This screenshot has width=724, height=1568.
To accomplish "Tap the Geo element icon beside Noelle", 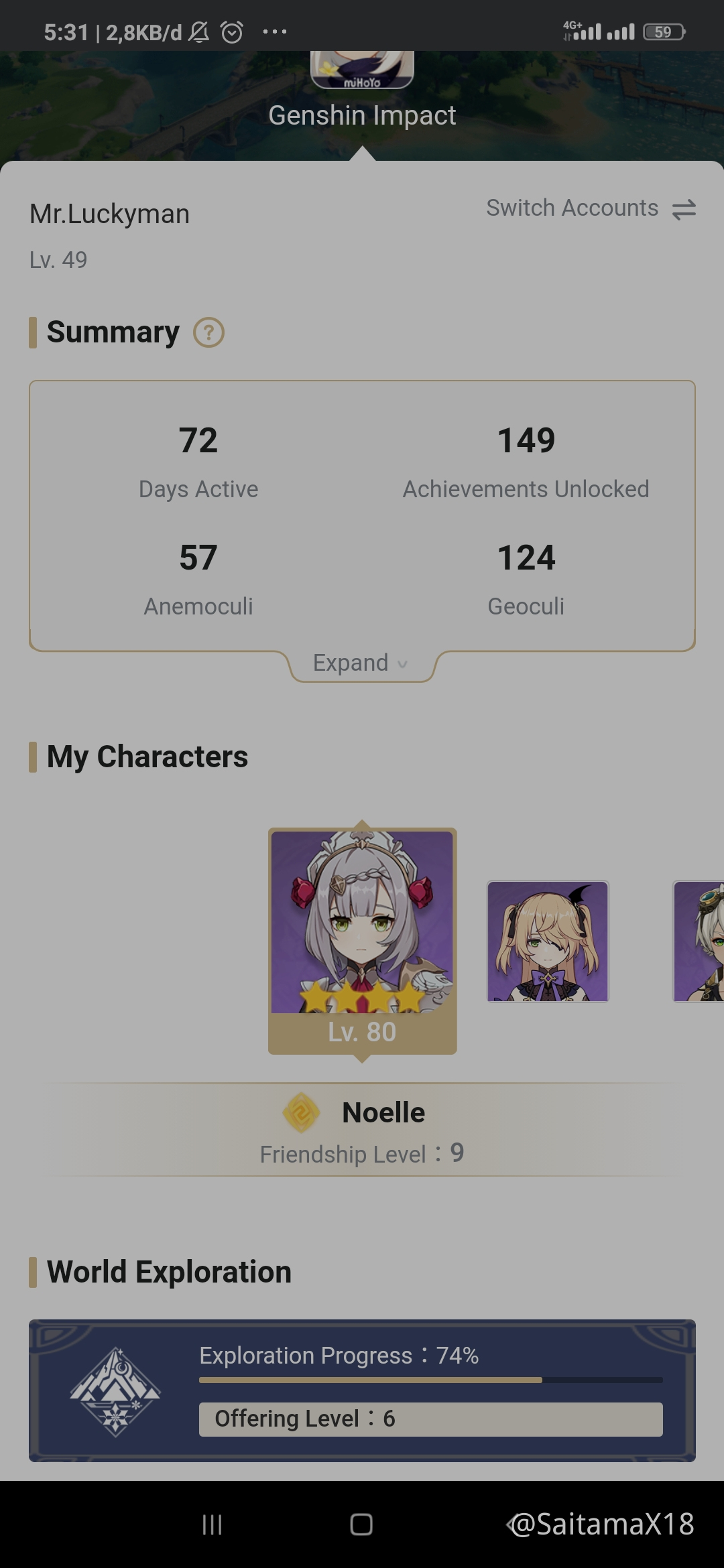I will coord(303,1112).
